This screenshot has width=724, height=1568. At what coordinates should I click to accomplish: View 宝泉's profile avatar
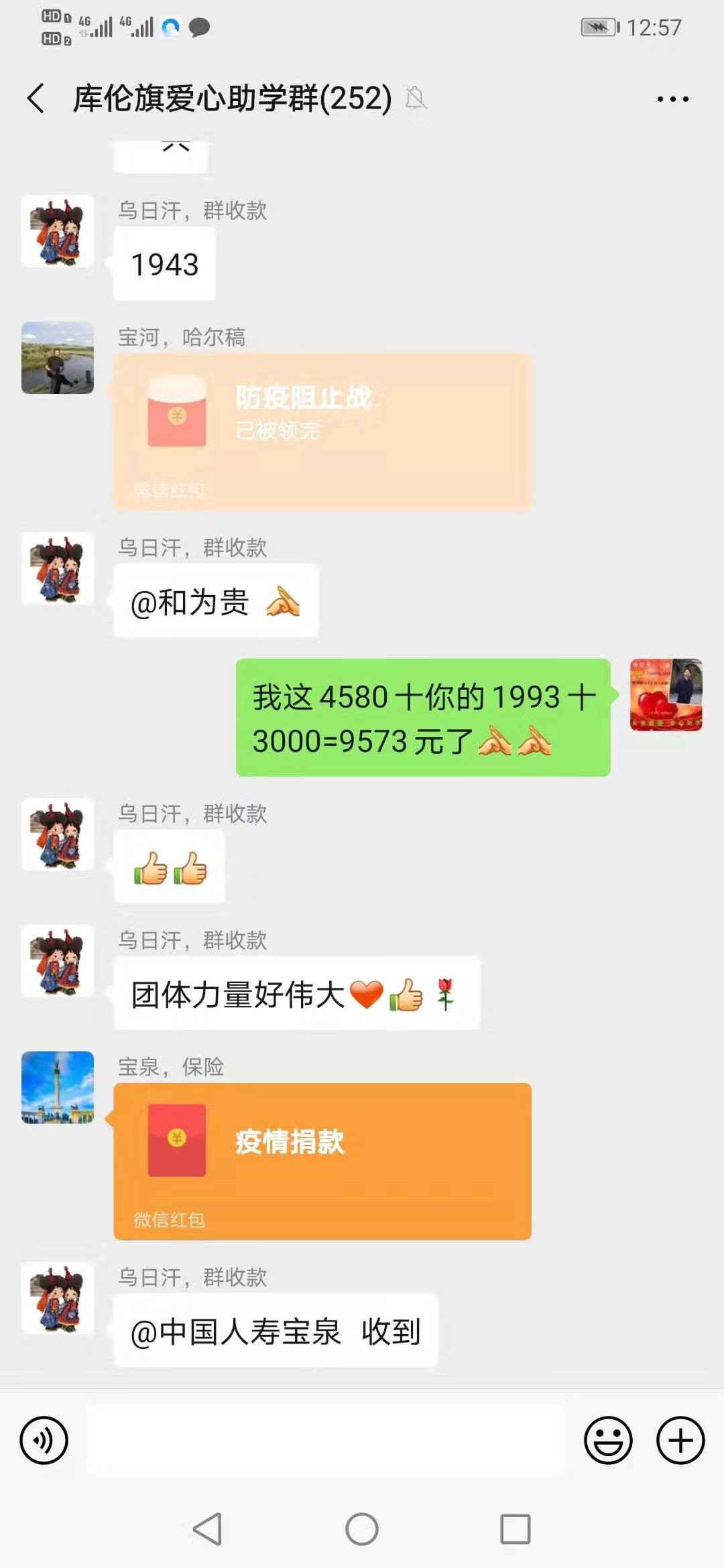58,1087
